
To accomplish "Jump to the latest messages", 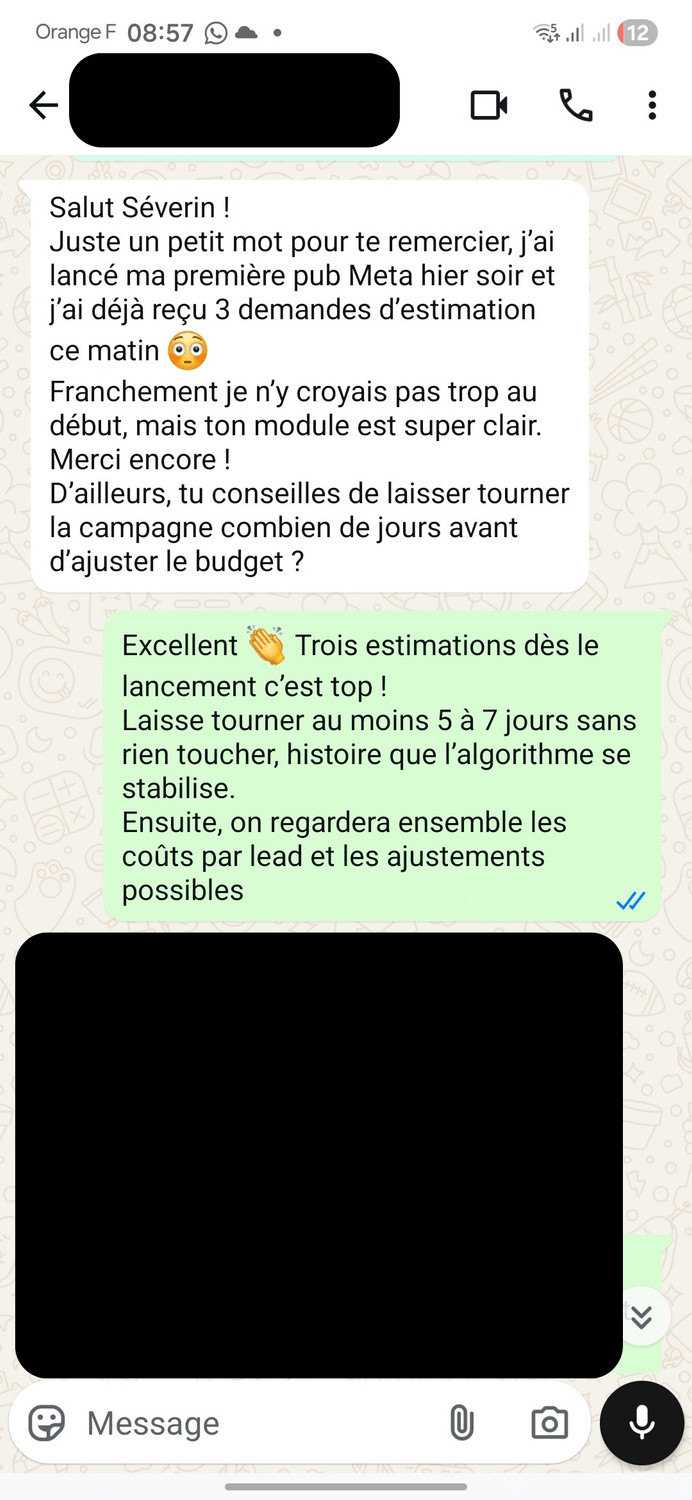I will click(x=641, y=1317).
